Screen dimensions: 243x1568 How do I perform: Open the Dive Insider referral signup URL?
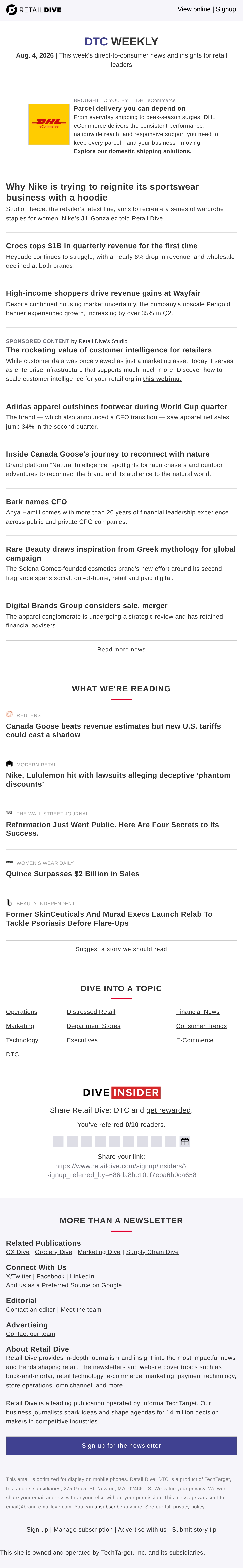pos(121,1170)
